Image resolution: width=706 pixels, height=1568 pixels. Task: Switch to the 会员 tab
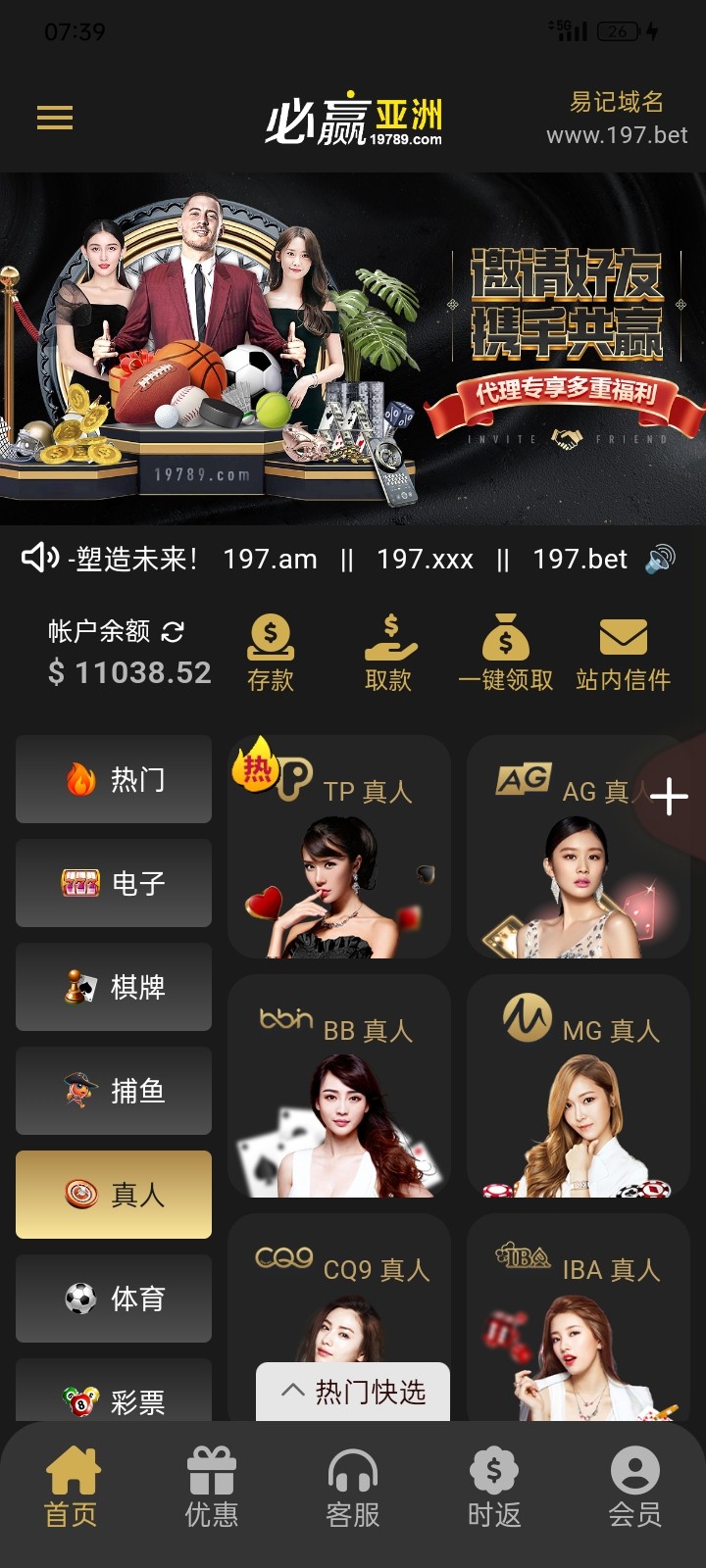[x=635, y=1488]
